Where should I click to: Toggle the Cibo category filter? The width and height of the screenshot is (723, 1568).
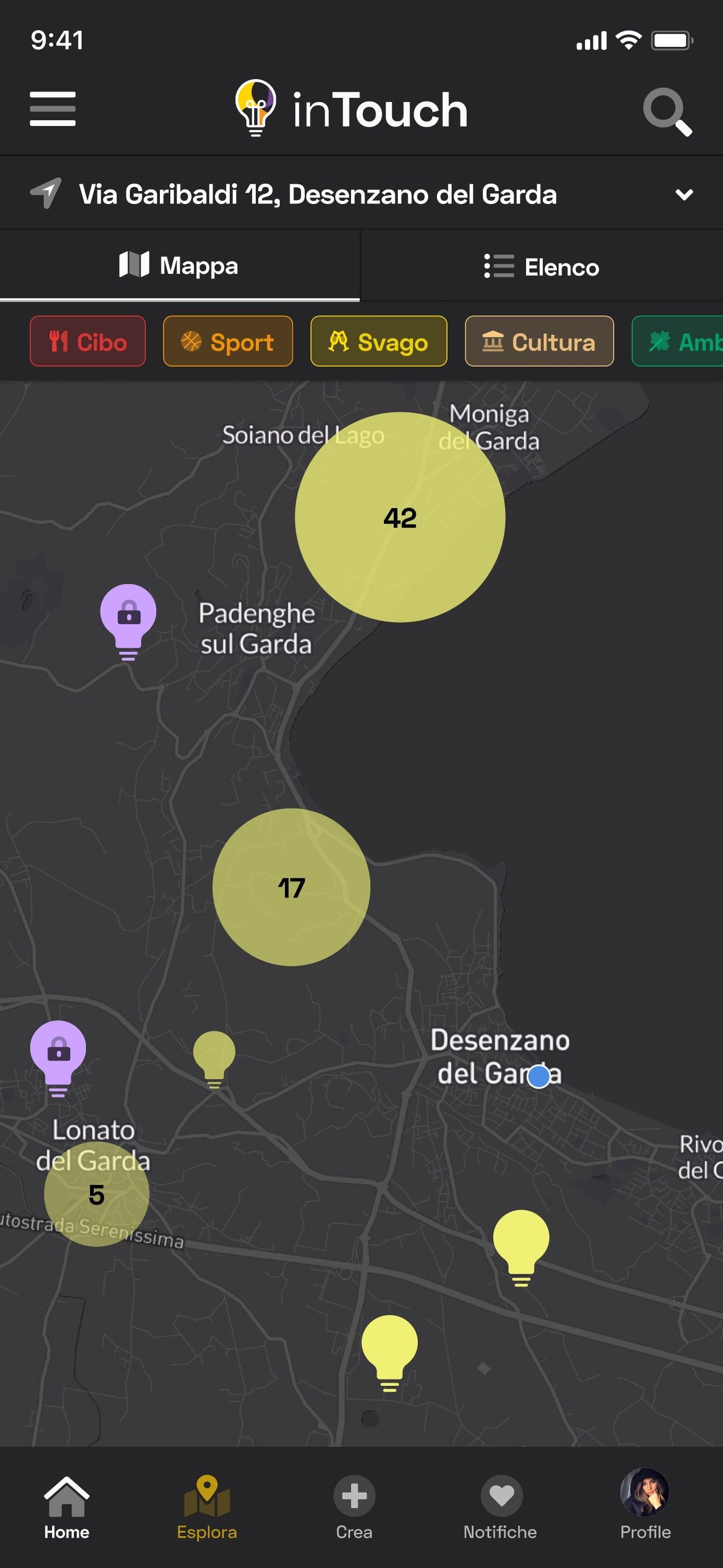[87, 342]
